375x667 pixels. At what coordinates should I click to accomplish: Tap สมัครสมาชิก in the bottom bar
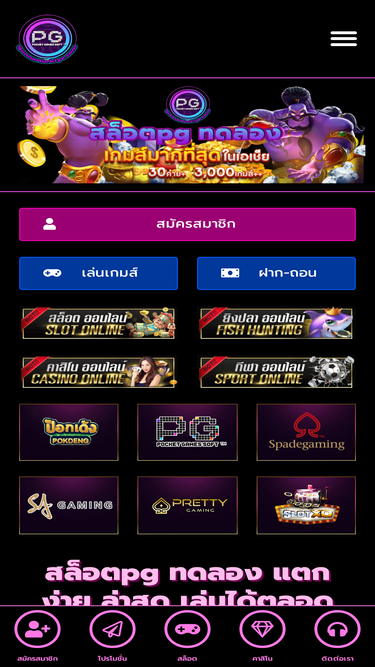(x=37, y=636)
